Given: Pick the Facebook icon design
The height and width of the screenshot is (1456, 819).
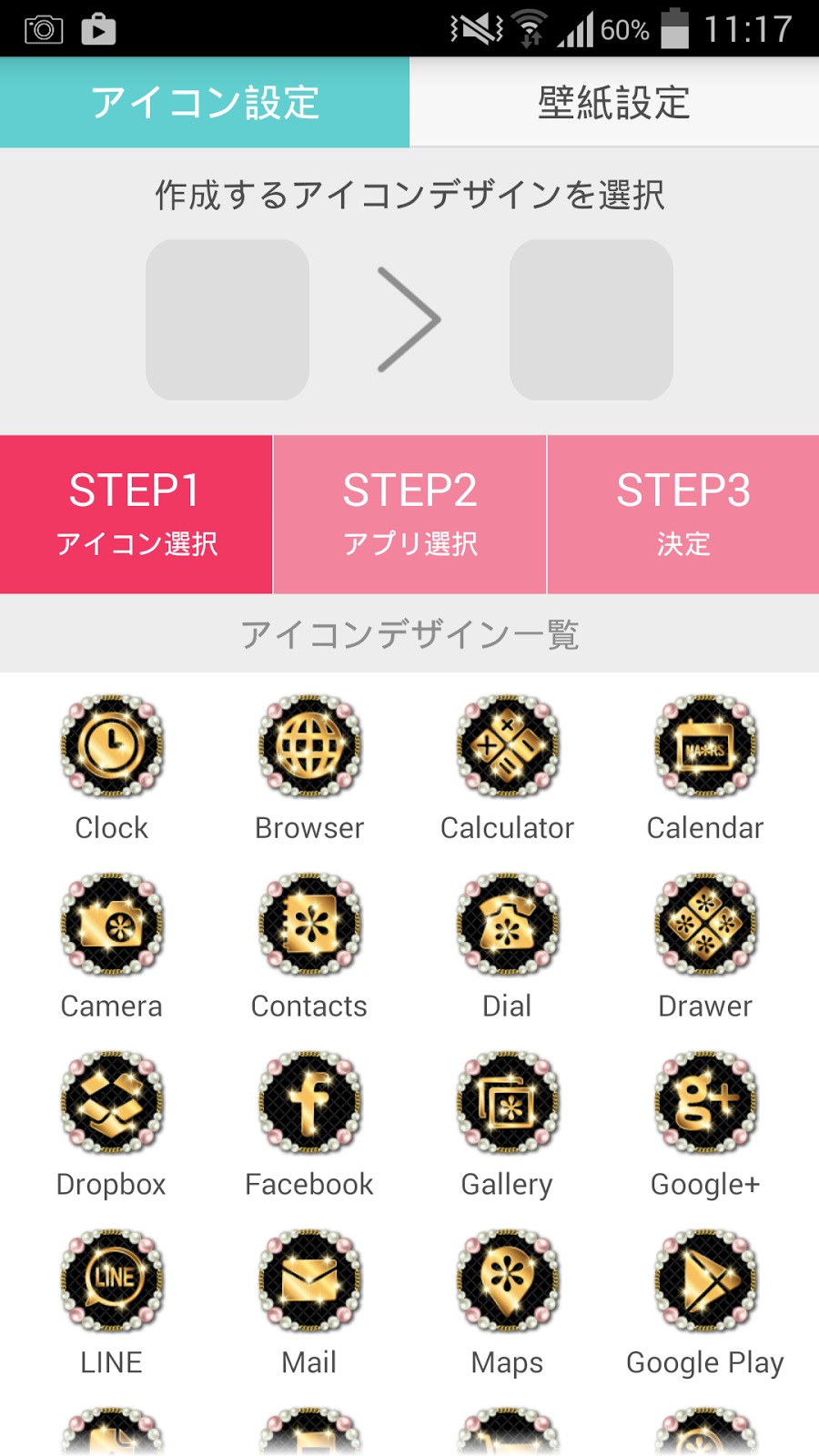Looking at the screenshot, I should pyautogui.click(x=309, y=1103).
